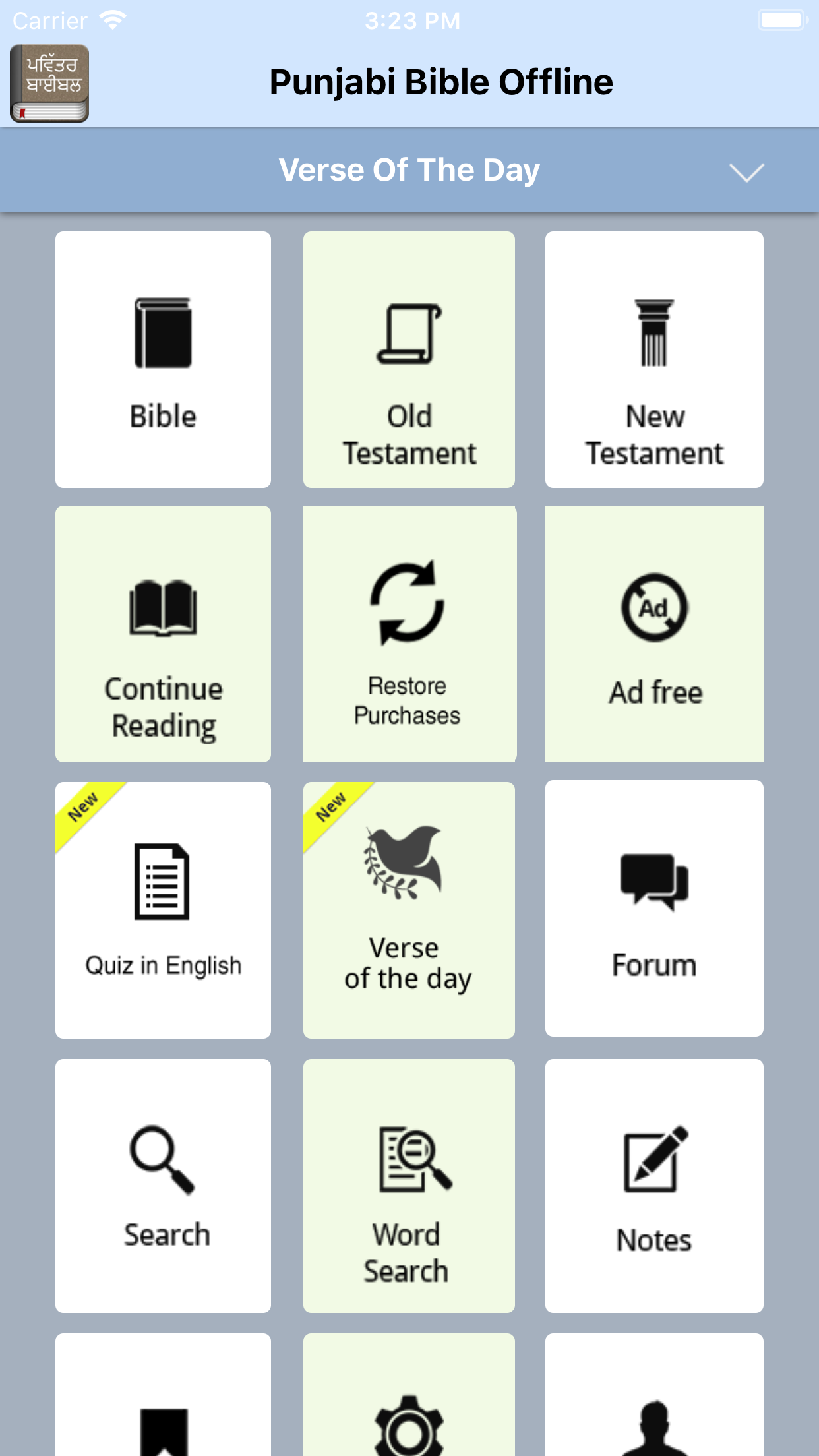Screen dimensions: 819x1456
Task: Launch Word Search
Action: (409, 1186)
